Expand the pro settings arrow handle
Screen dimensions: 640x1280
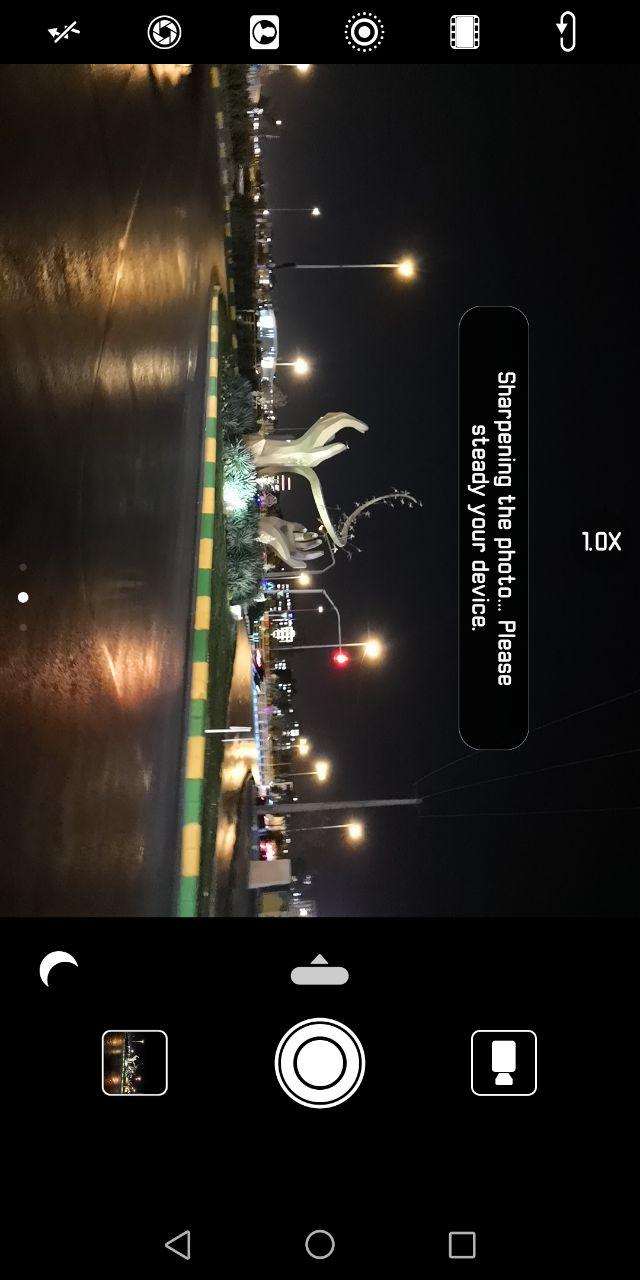click(x=320, y=970)
